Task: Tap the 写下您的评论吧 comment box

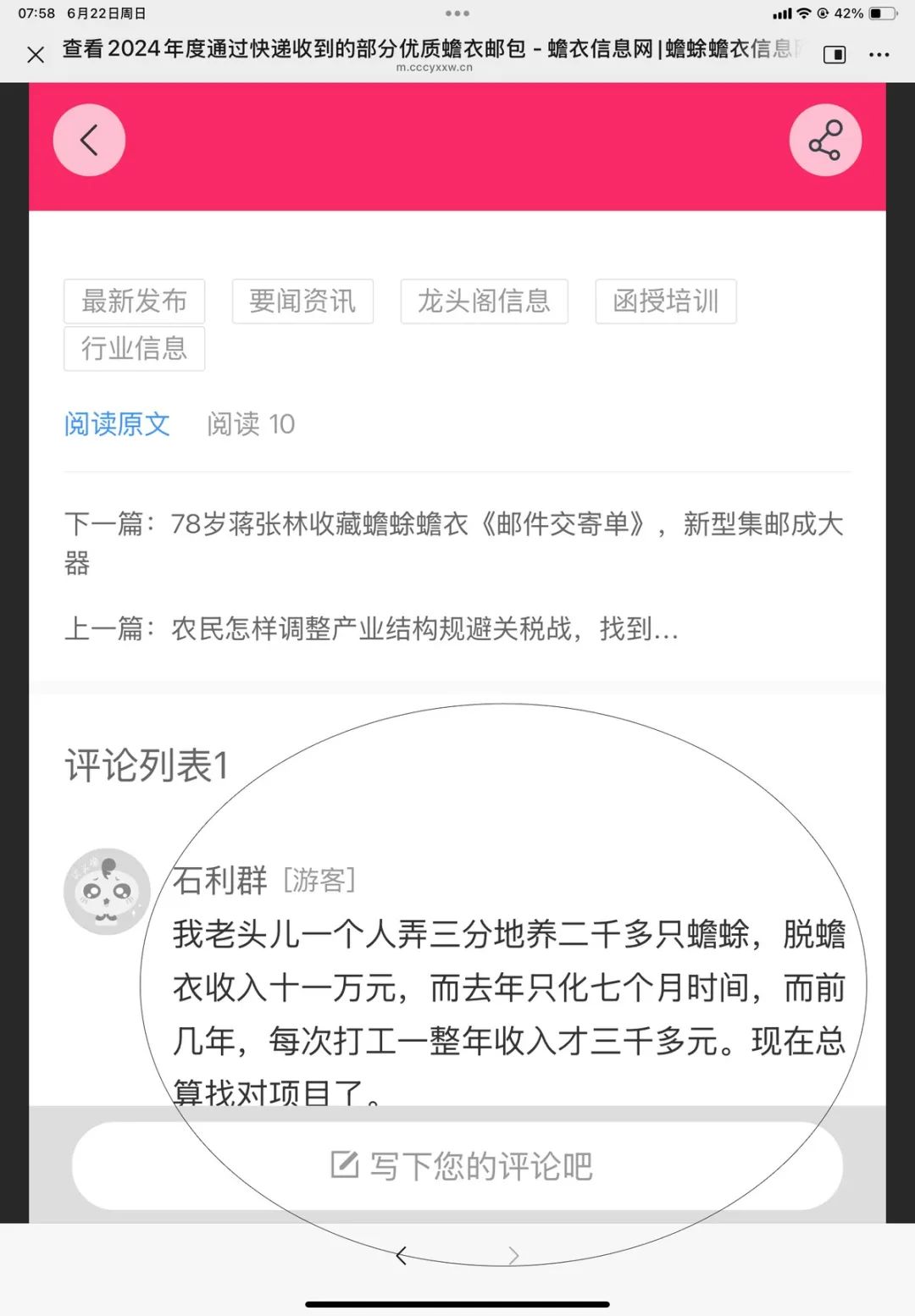Action: [457, 1166]
